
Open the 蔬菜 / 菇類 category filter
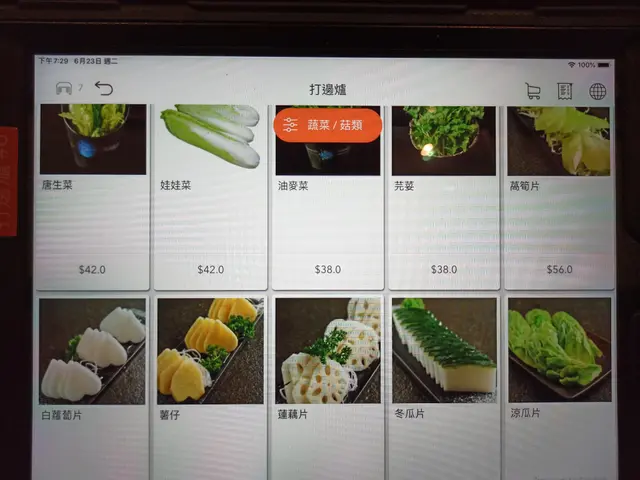click(x=327, y=125)
